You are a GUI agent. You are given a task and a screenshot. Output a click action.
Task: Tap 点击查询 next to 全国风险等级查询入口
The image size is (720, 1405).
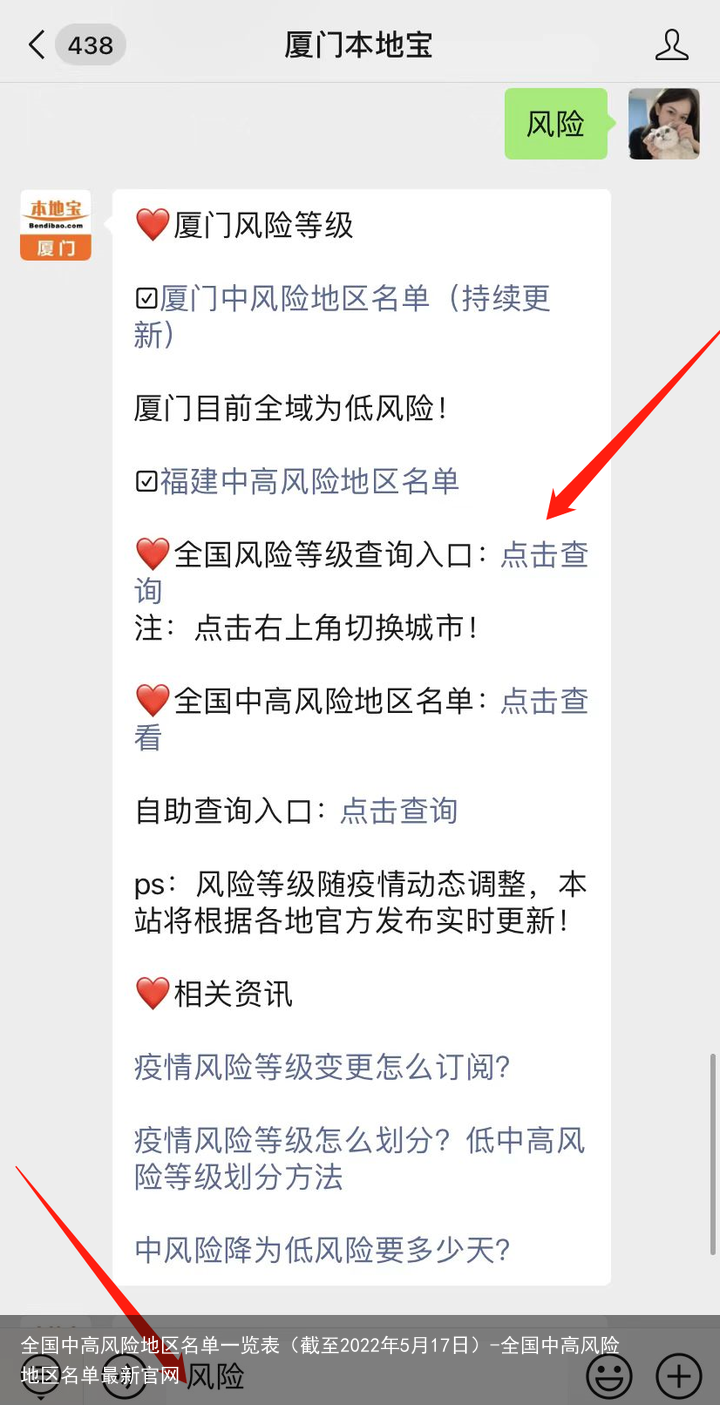[544, 555]
